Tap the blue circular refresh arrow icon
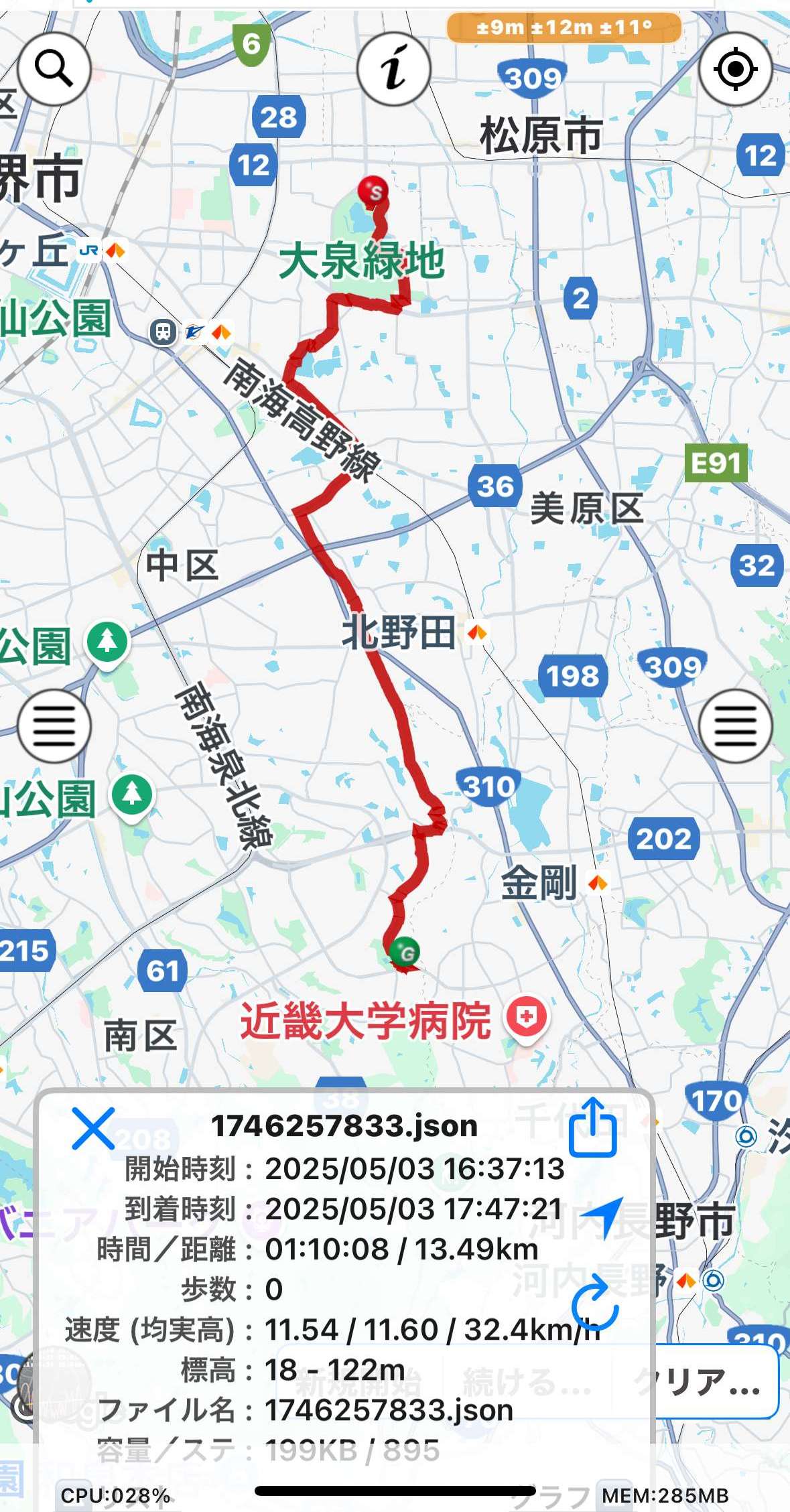Viewport: 790px width, 1512px height. point(595,1303)
